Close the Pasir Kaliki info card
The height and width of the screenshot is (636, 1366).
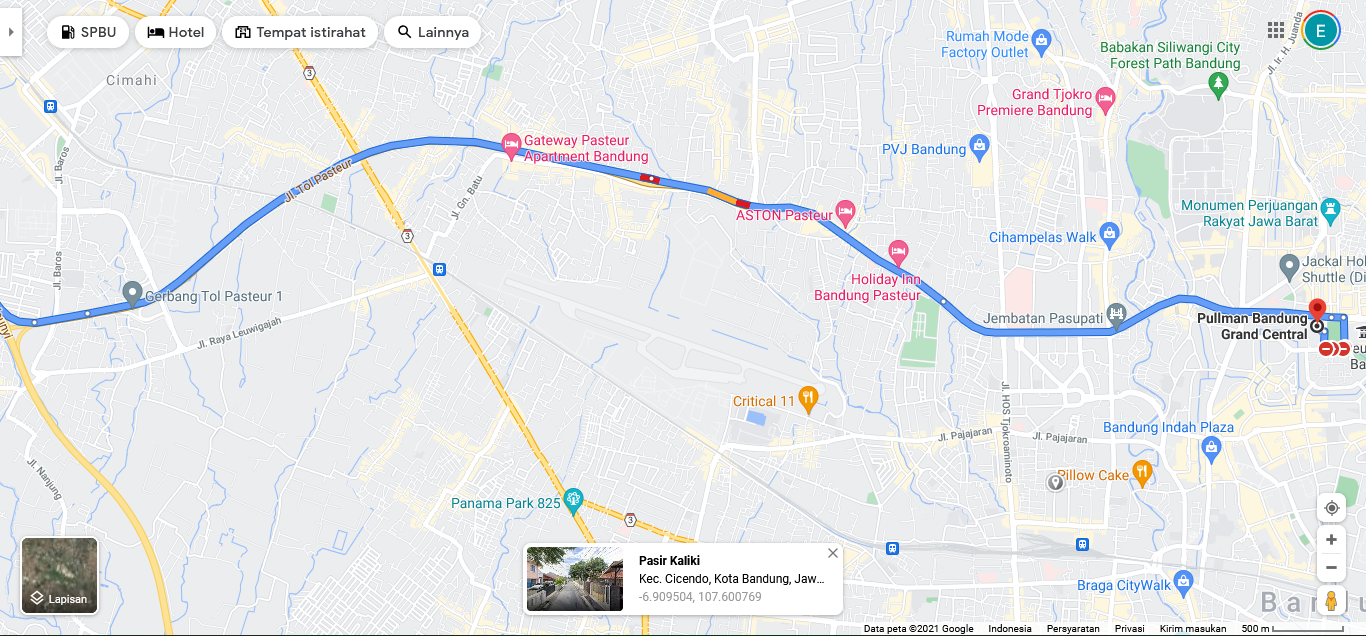pyautogui.click(x=833, y=553)
